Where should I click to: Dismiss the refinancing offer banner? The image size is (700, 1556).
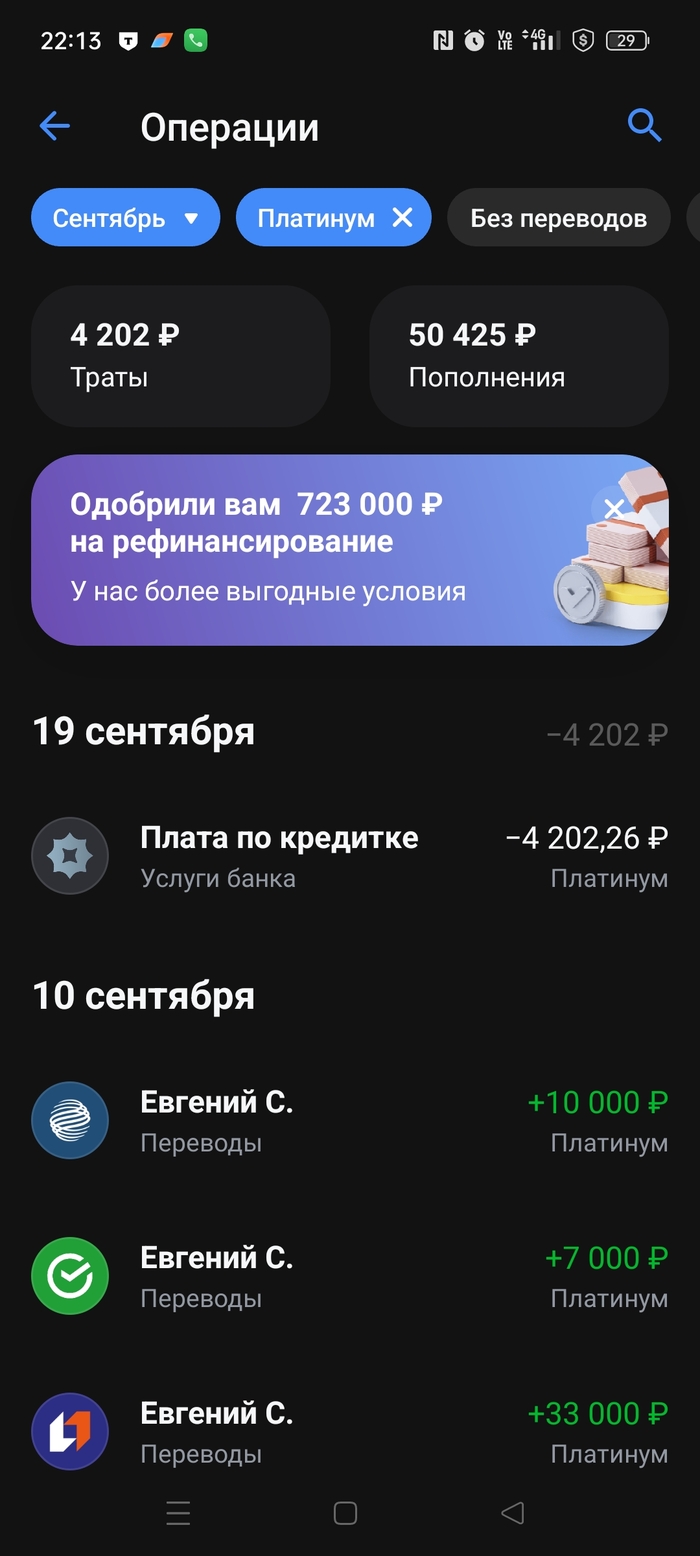coord(614,508)
